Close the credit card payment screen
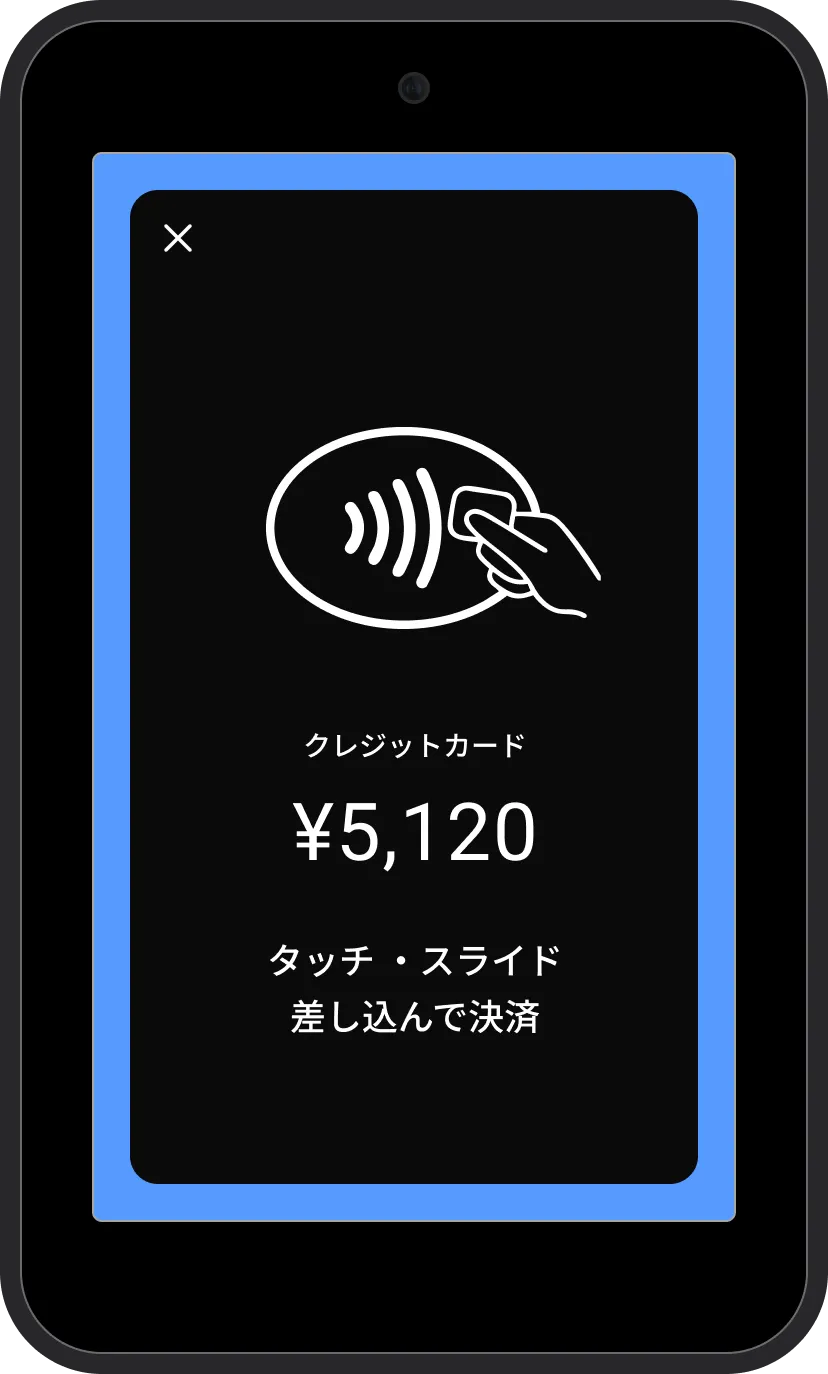 pyautogui.click(x=178, y=238)
